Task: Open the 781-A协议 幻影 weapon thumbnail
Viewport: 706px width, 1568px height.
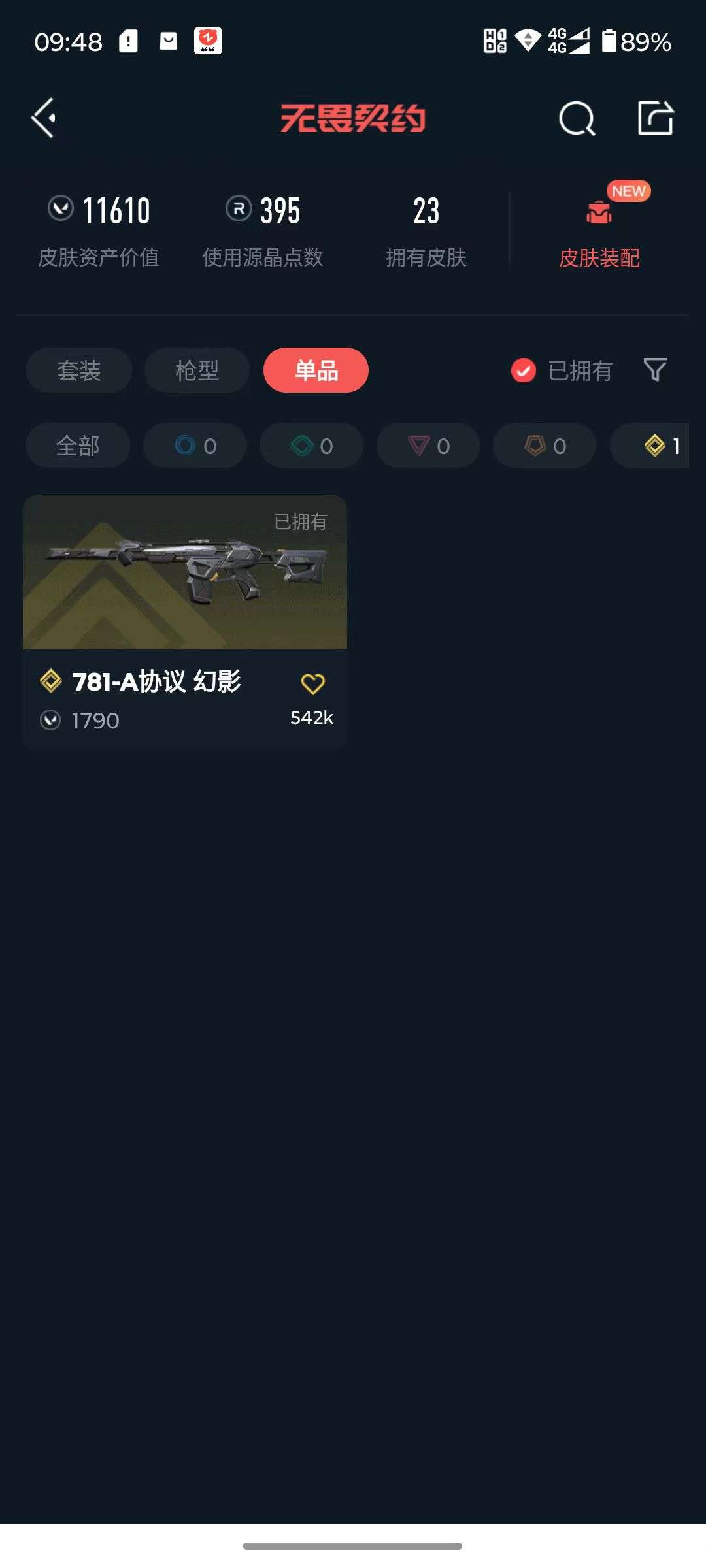Action: tap(185, 574)
